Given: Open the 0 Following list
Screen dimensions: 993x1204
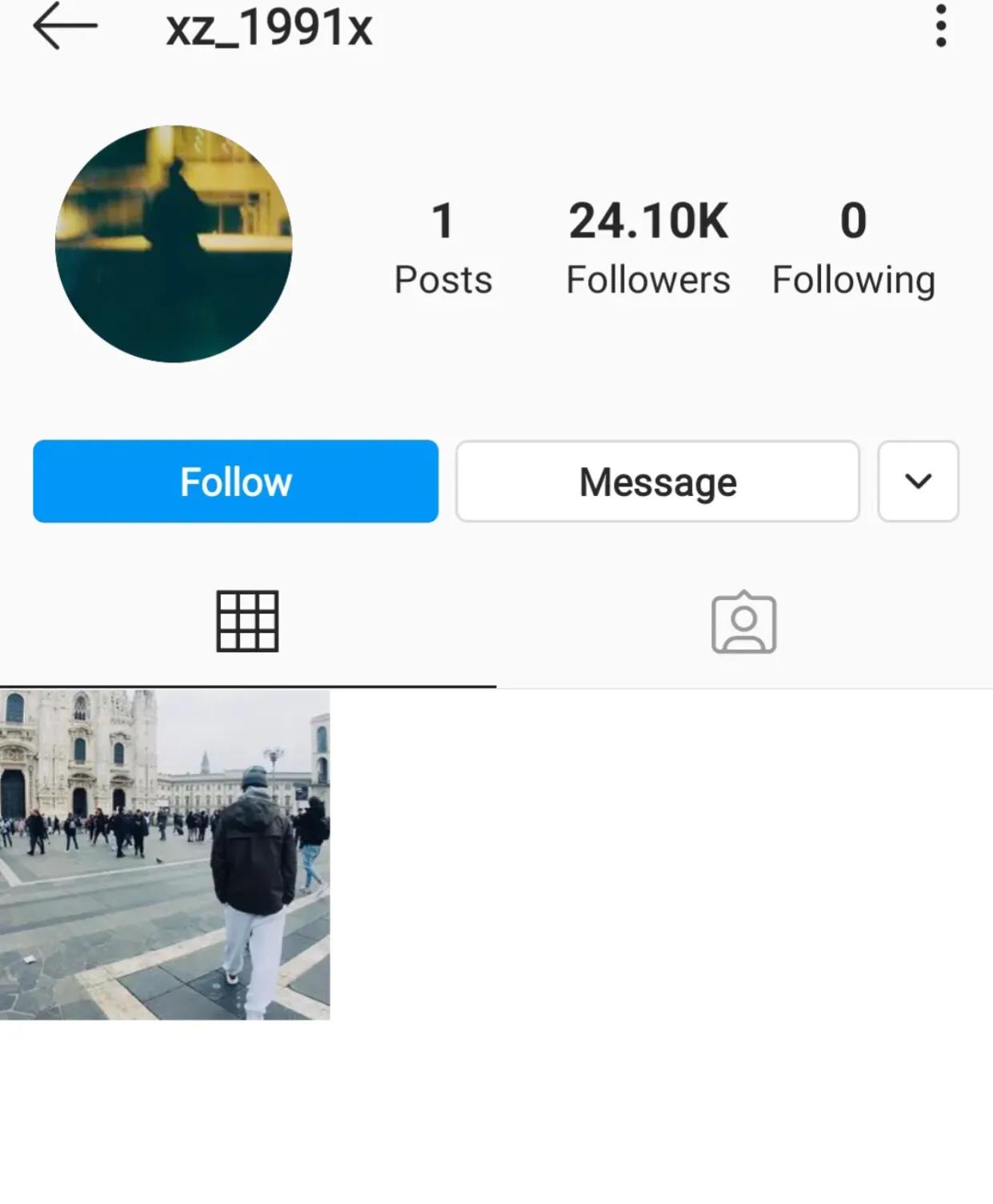Looking at the screenshot, I should [x=853, y=248].
